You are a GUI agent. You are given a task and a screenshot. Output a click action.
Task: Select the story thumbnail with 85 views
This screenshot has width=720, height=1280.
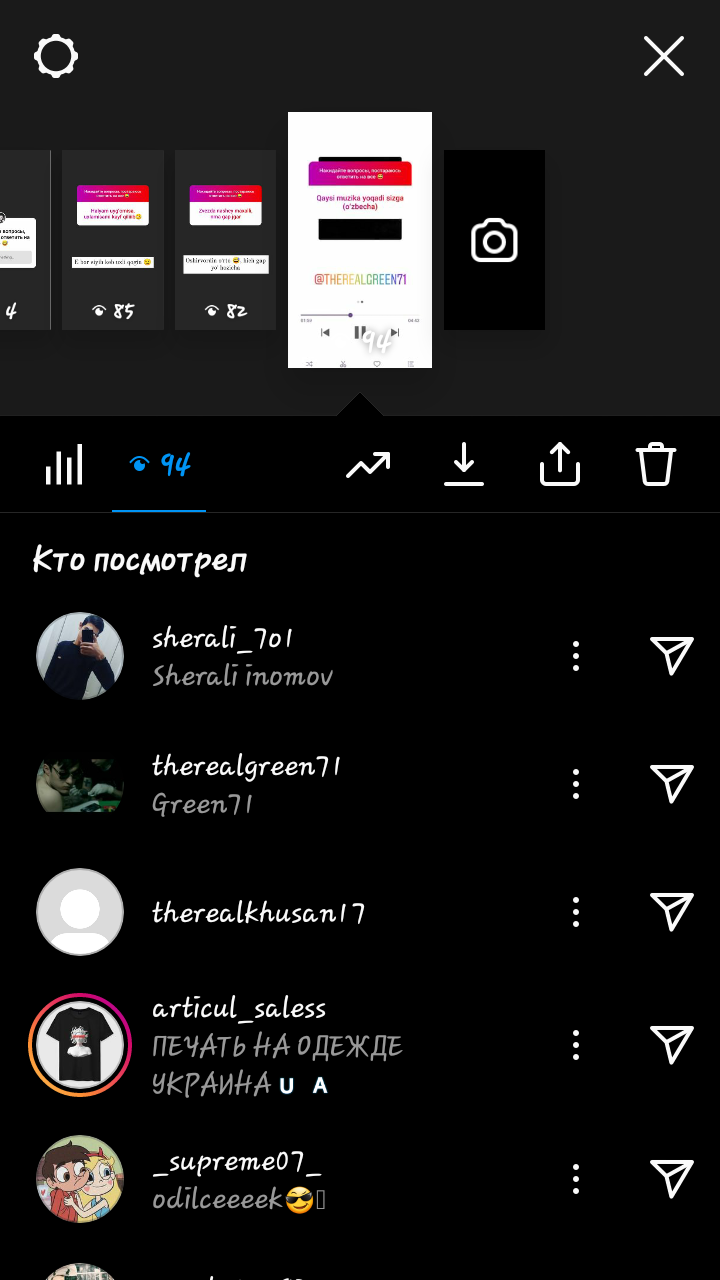pyautogui.click(x=113, y=240)
